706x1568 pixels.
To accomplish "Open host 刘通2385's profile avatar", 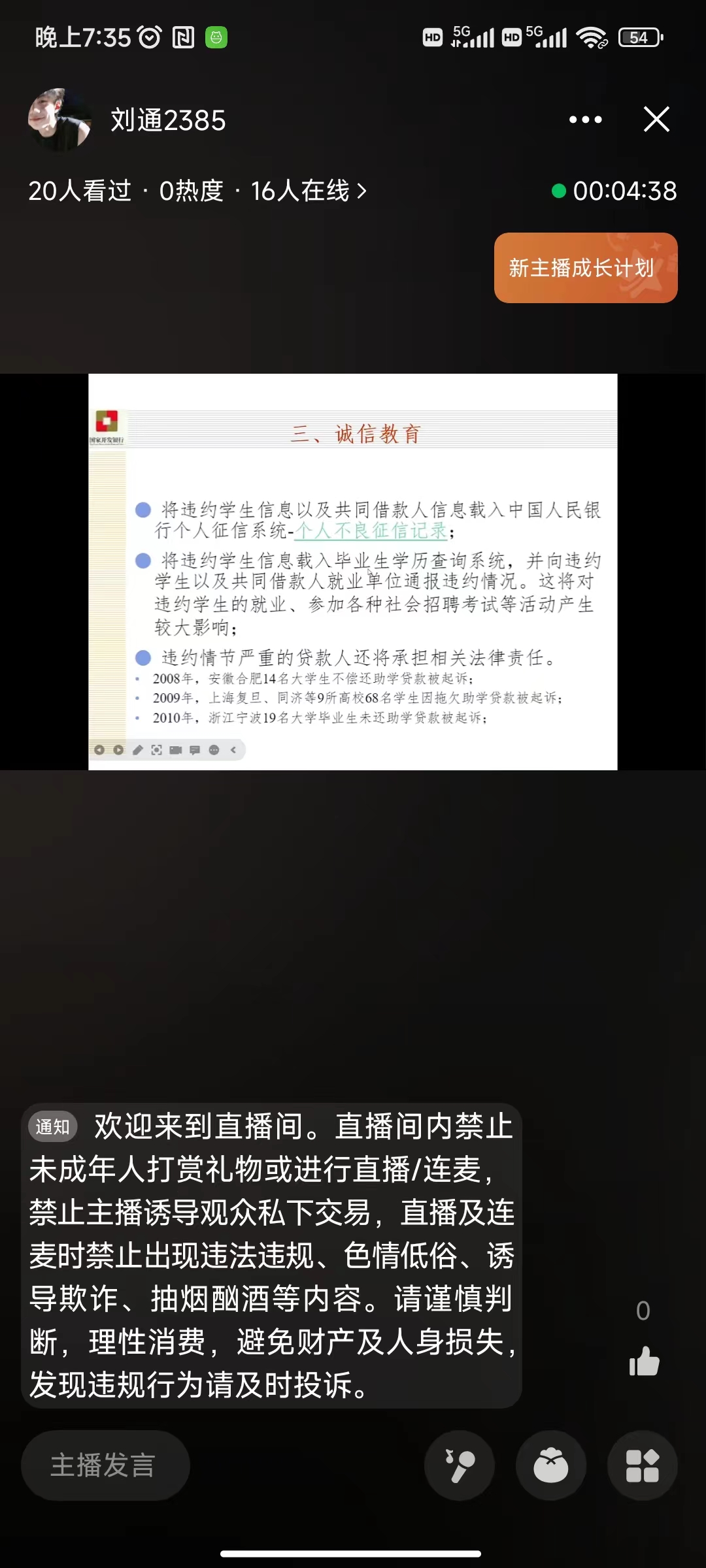I will 59,120.
